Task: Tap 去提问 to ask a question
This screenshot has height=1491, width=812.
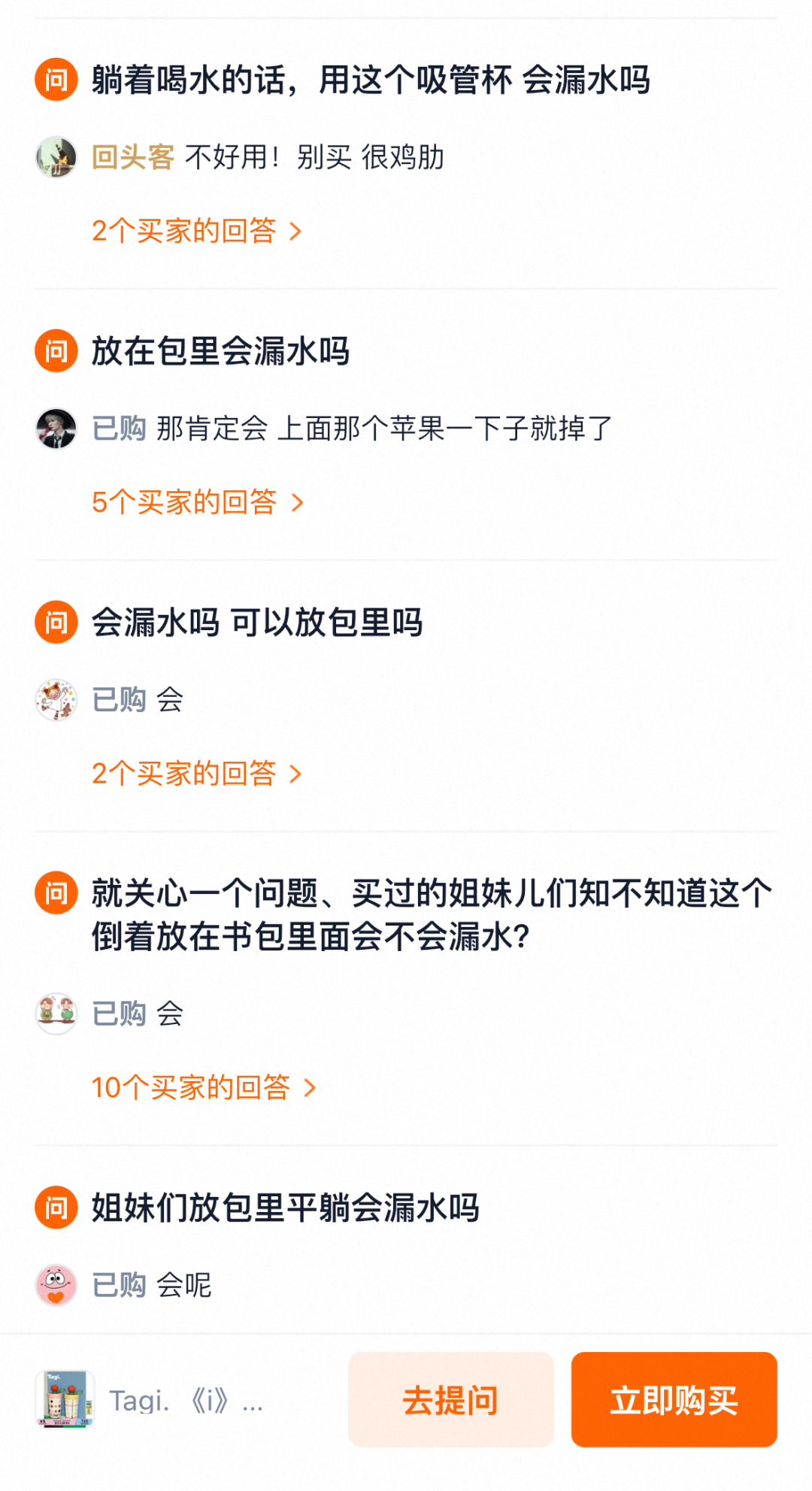Action: (x=450, y=1399)
